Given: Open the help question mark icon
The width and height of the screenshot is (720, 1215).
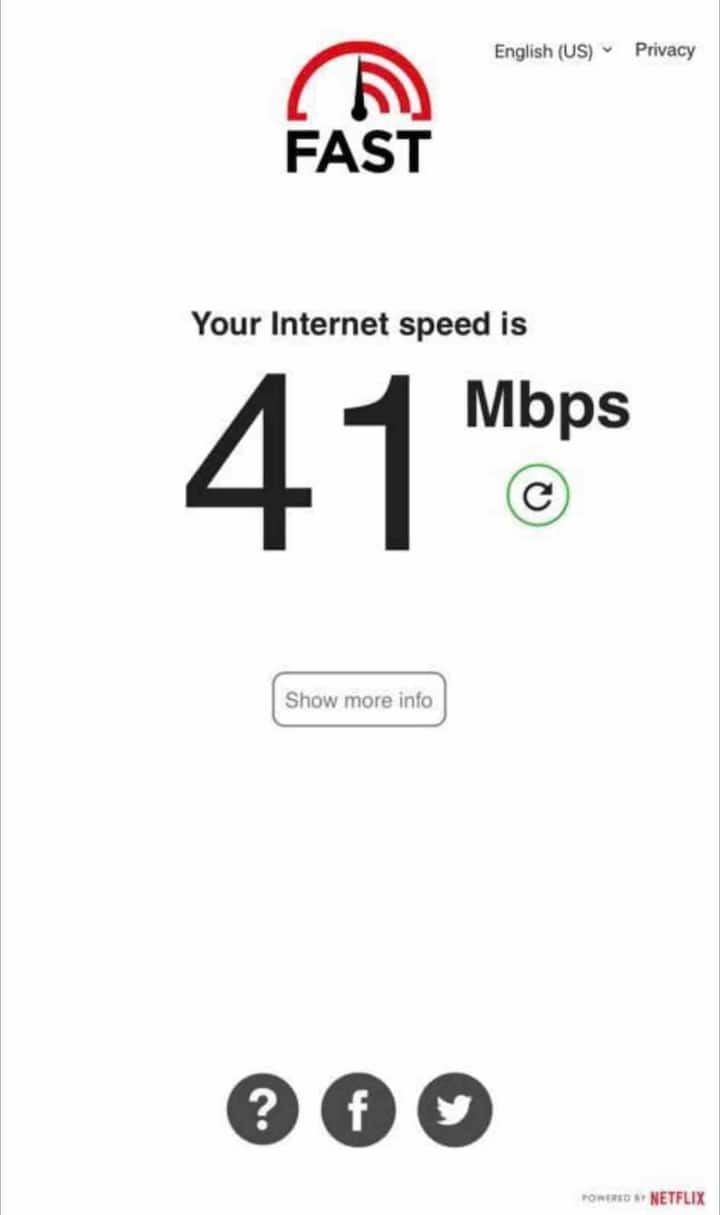Looking at the screenshot, I should pos(262,1110).
